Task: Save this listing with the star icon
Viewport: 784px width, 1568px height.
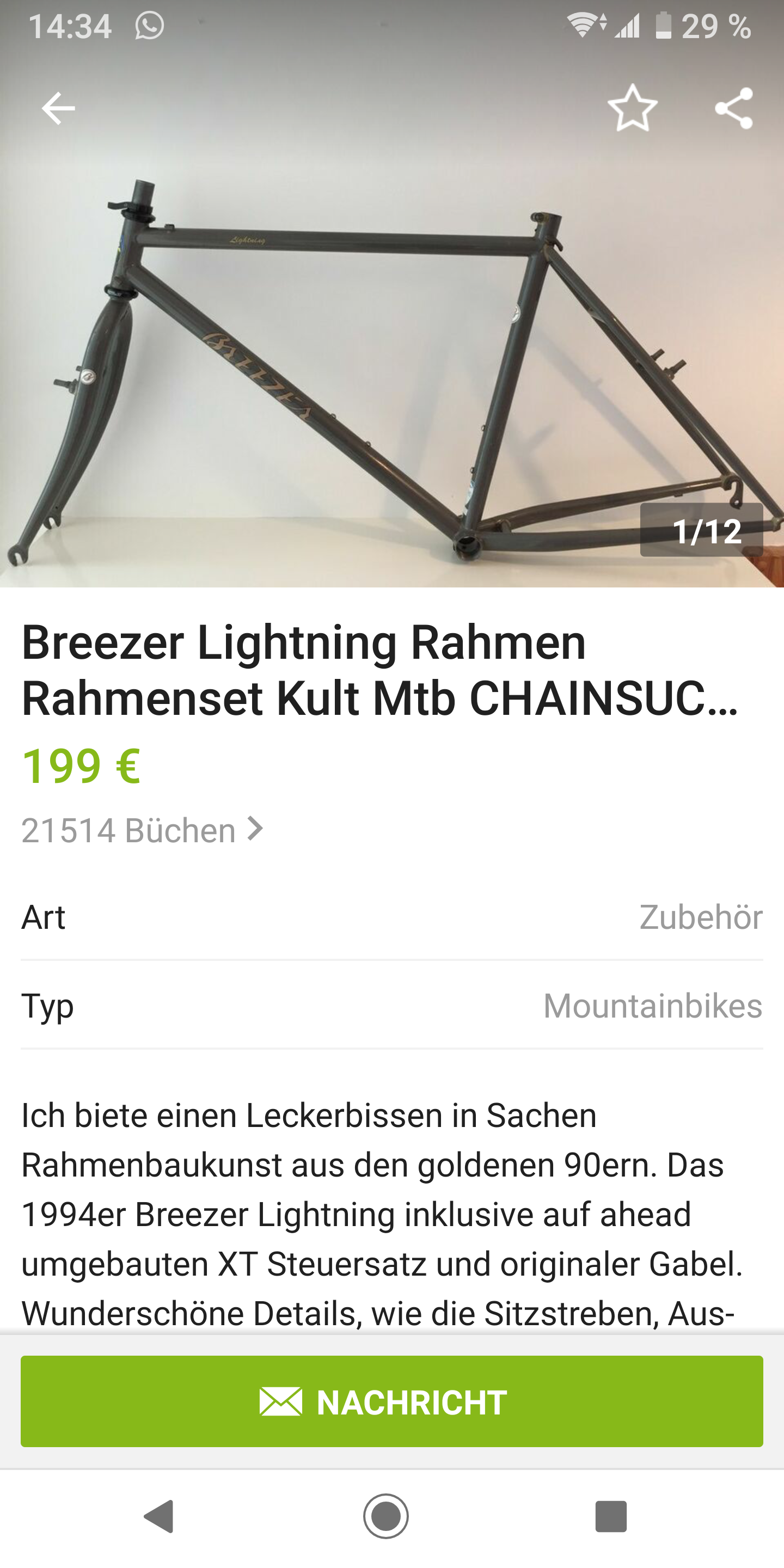Action: pyautogui.click(x=633, y=108)
